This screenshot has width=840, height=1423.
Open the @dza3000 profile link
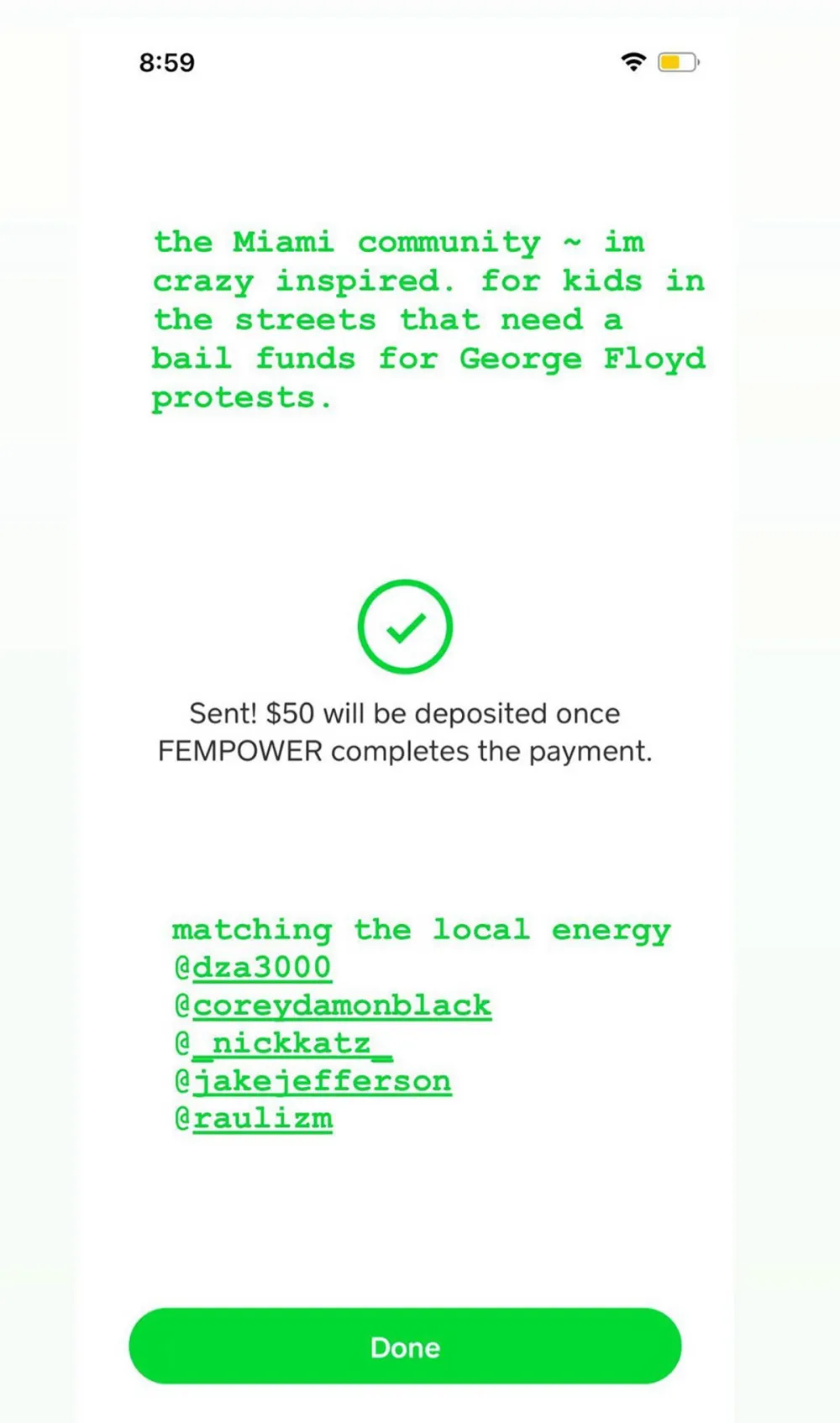pyautogui.click(x=262, y=967)
